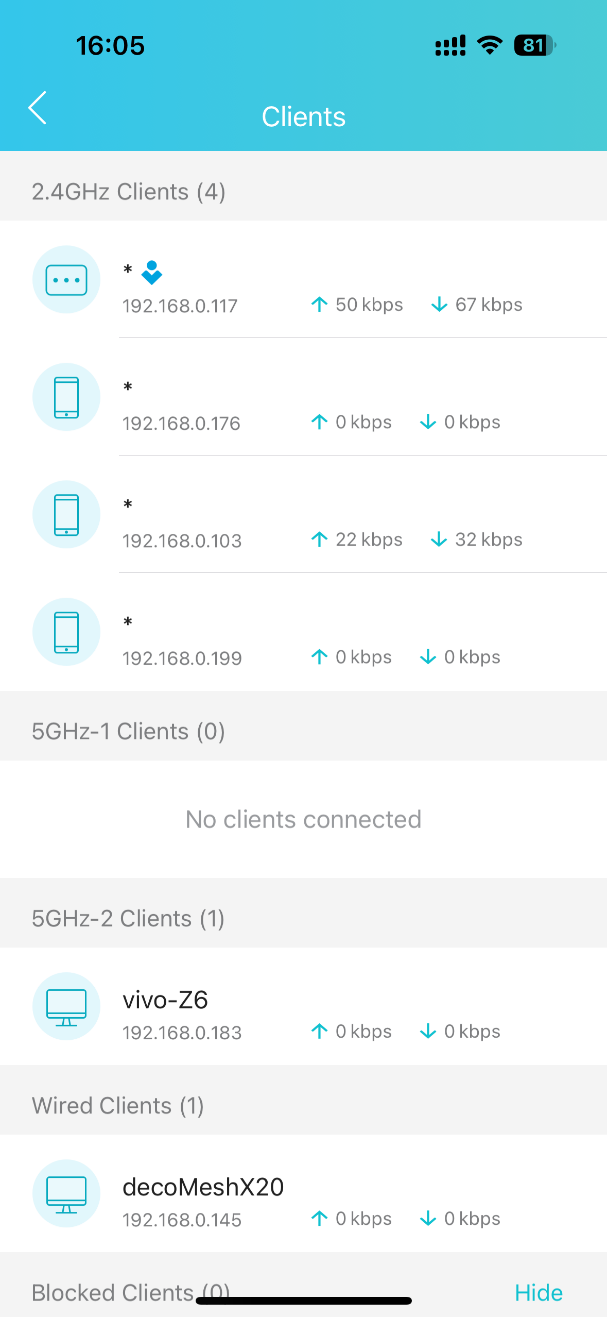Image resolution: width=607 pixels, height=1317 pixels.
Task: View details for client 192.168.0.199
Action: (303, 632)
